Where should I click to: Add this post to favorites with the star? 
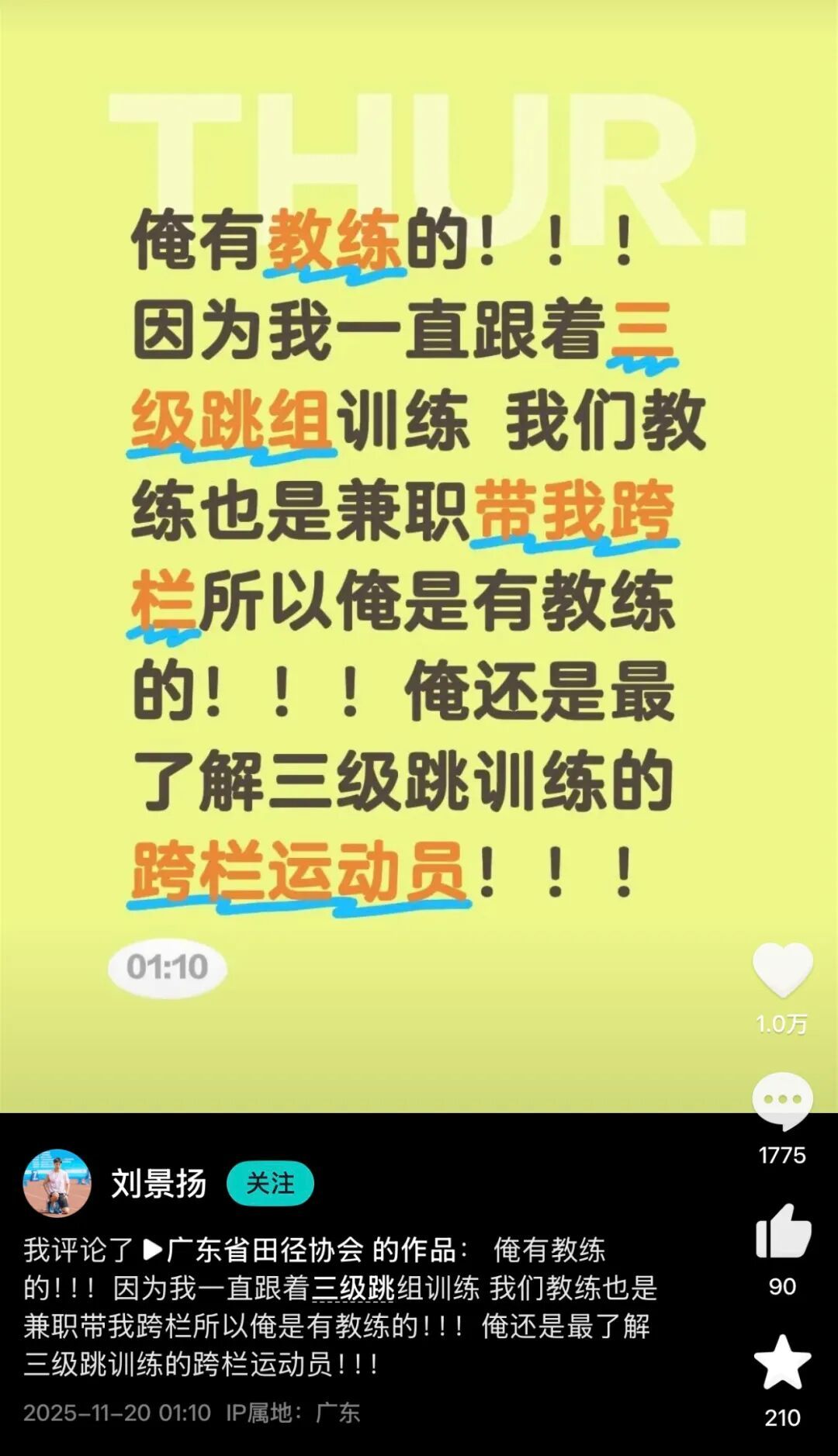coord(782,1363)
